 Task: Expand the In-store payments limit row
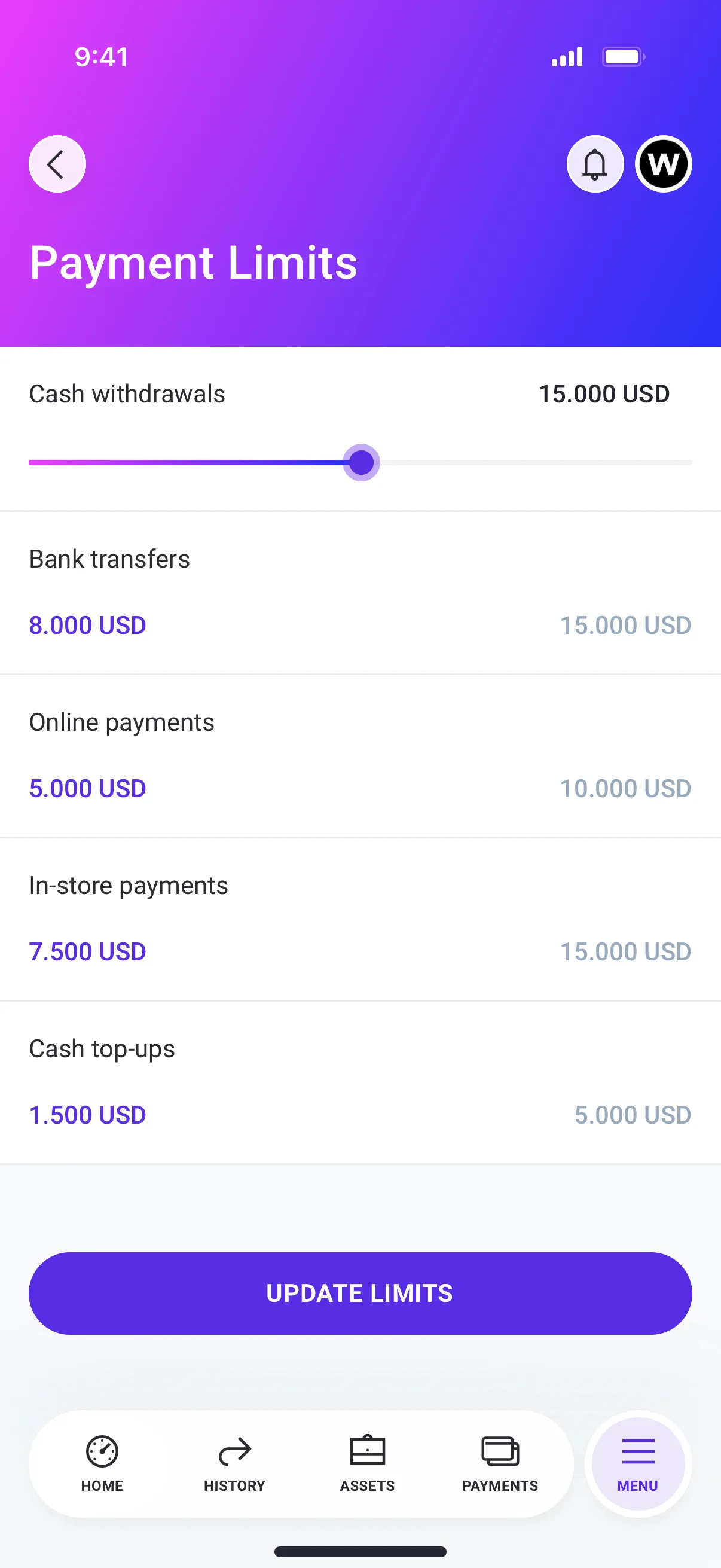pos(360,919)
